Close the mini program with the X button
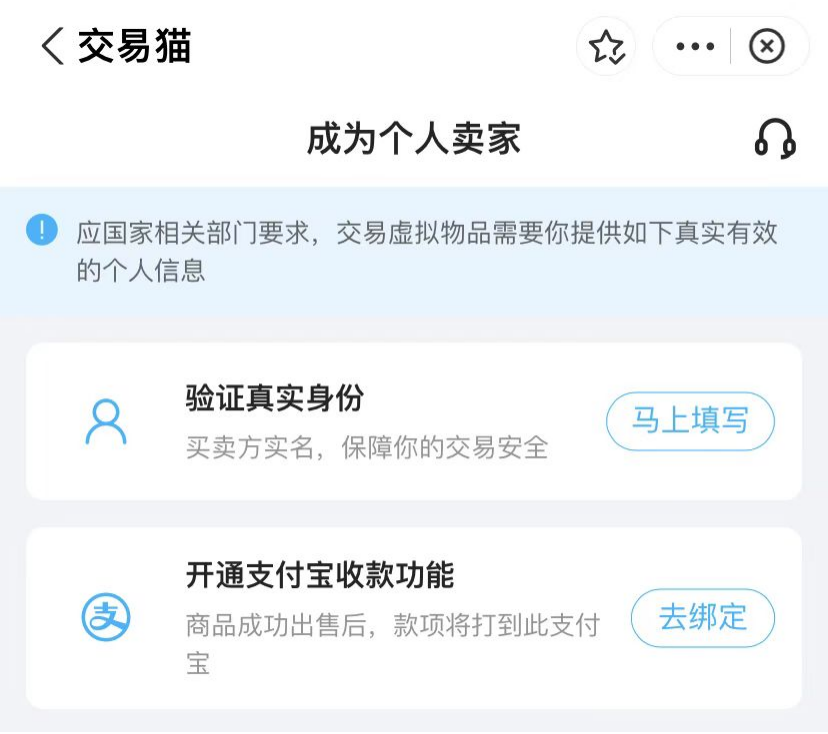Screen dimensions: 828x734 pyautogui.click(x=767, y=46)
